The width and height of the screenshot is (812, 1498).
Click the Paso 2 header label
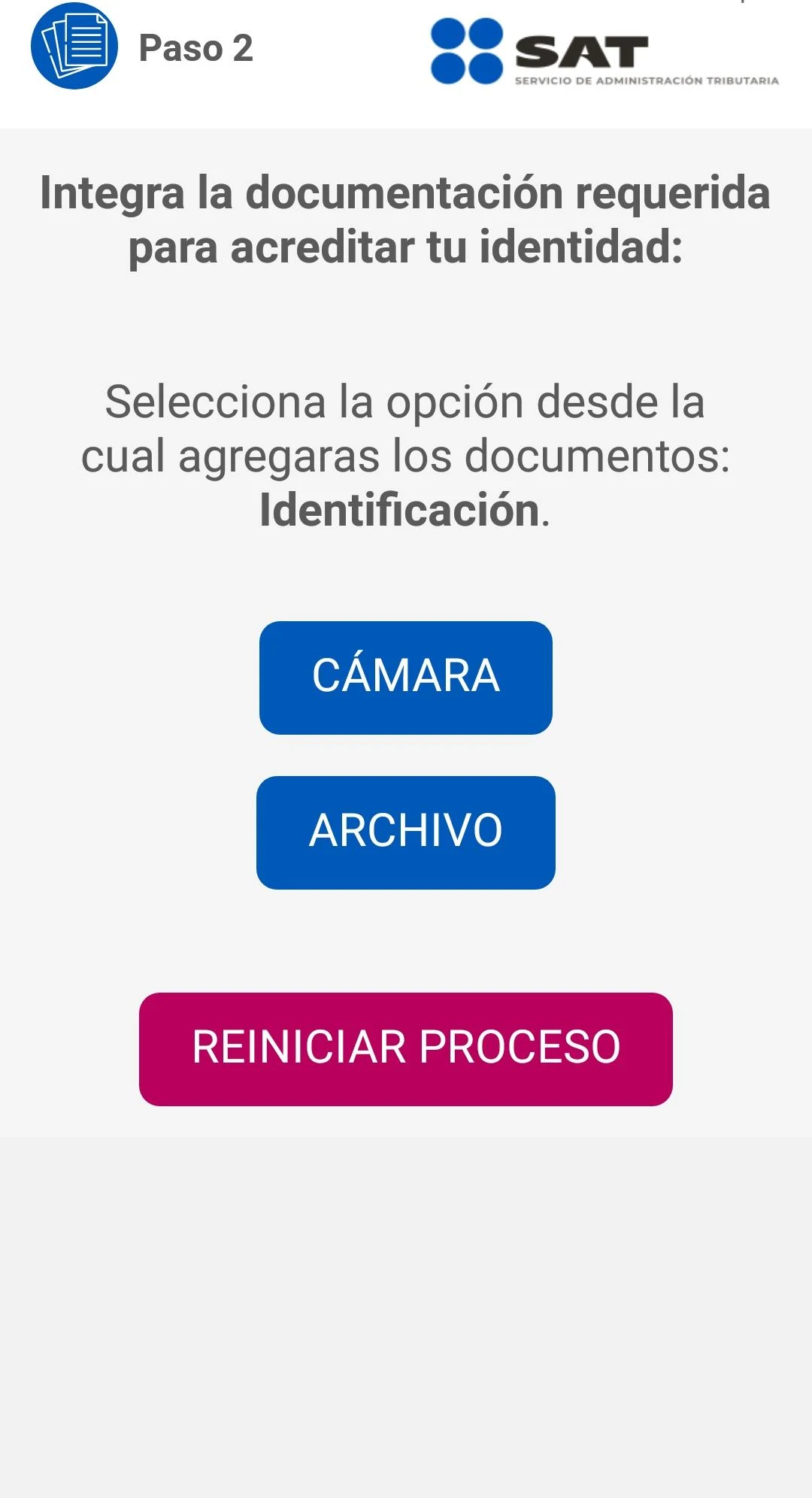point(196,49)
